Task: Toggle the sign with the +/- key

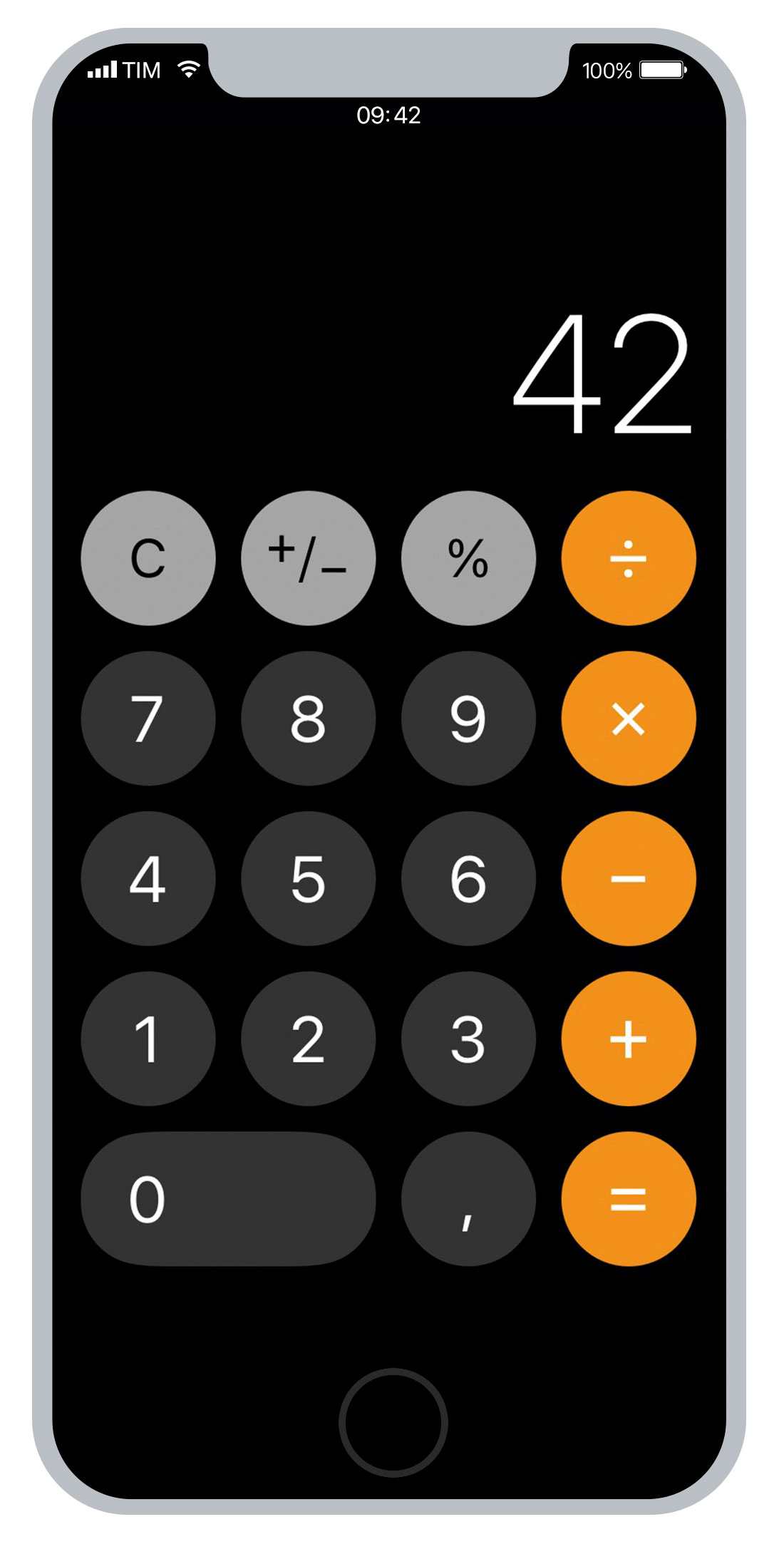Action: tap(308, 558)
